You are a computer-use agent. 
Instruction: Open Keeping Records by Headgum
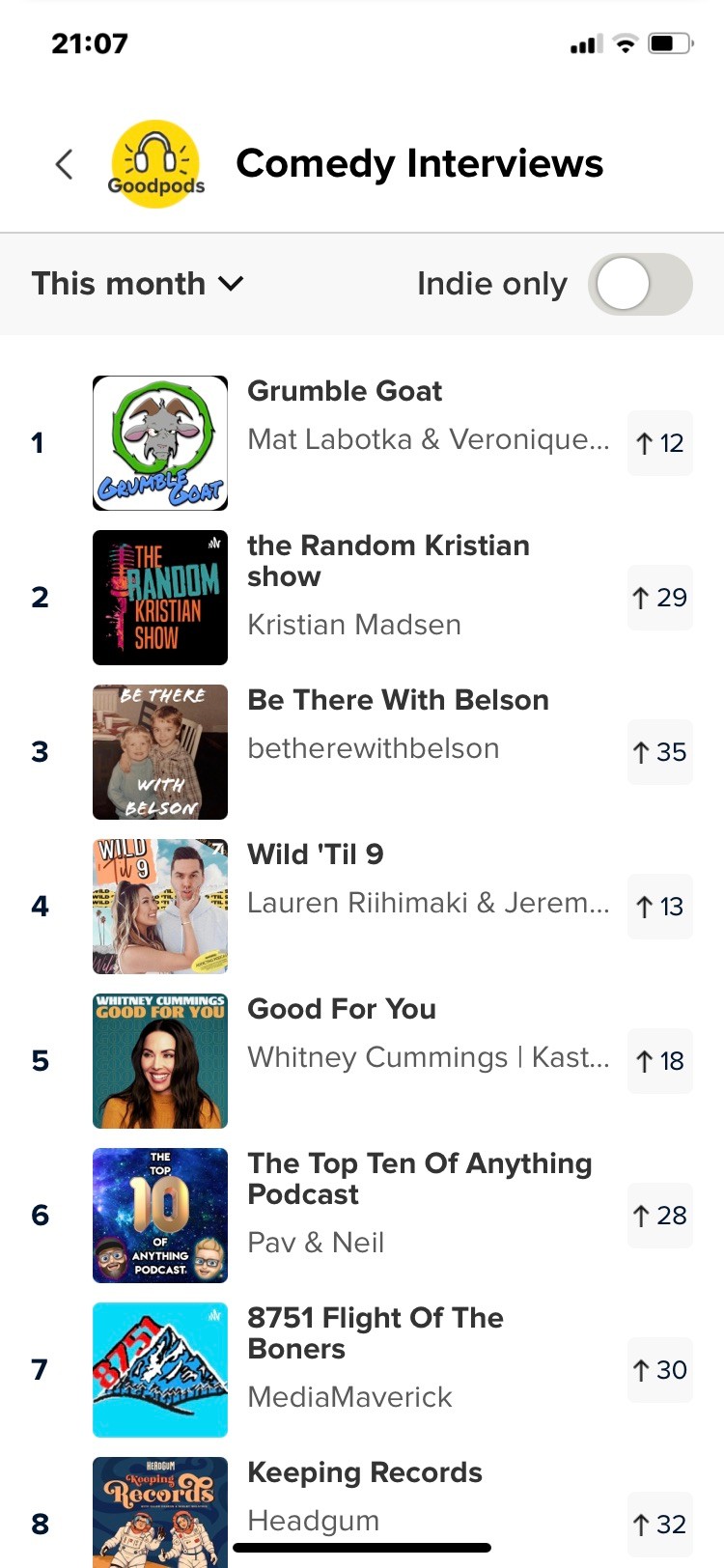tap(364, 1473)
